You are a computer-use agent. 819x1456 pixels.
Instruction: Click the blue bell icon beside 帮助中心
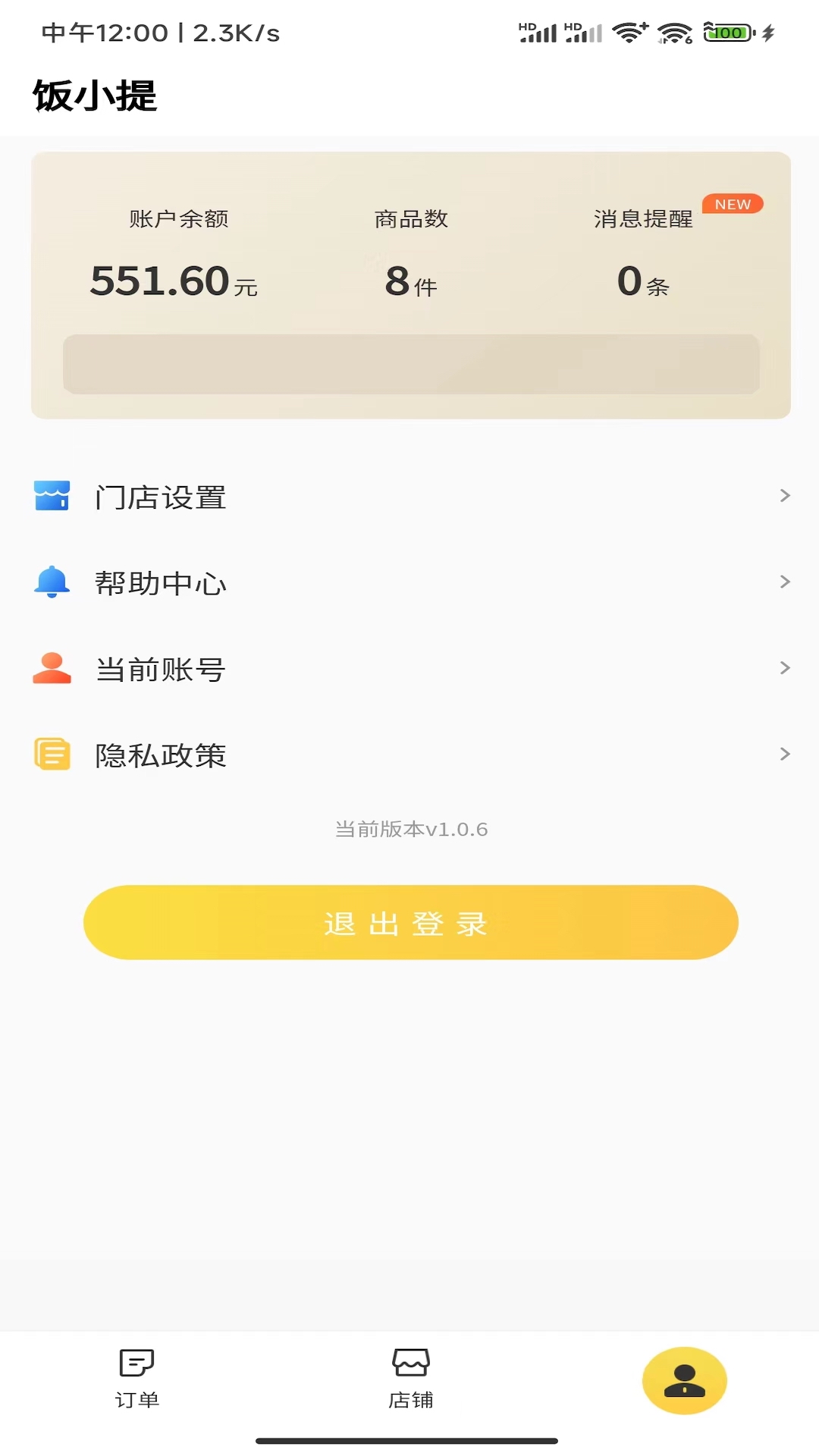[50, 582]
